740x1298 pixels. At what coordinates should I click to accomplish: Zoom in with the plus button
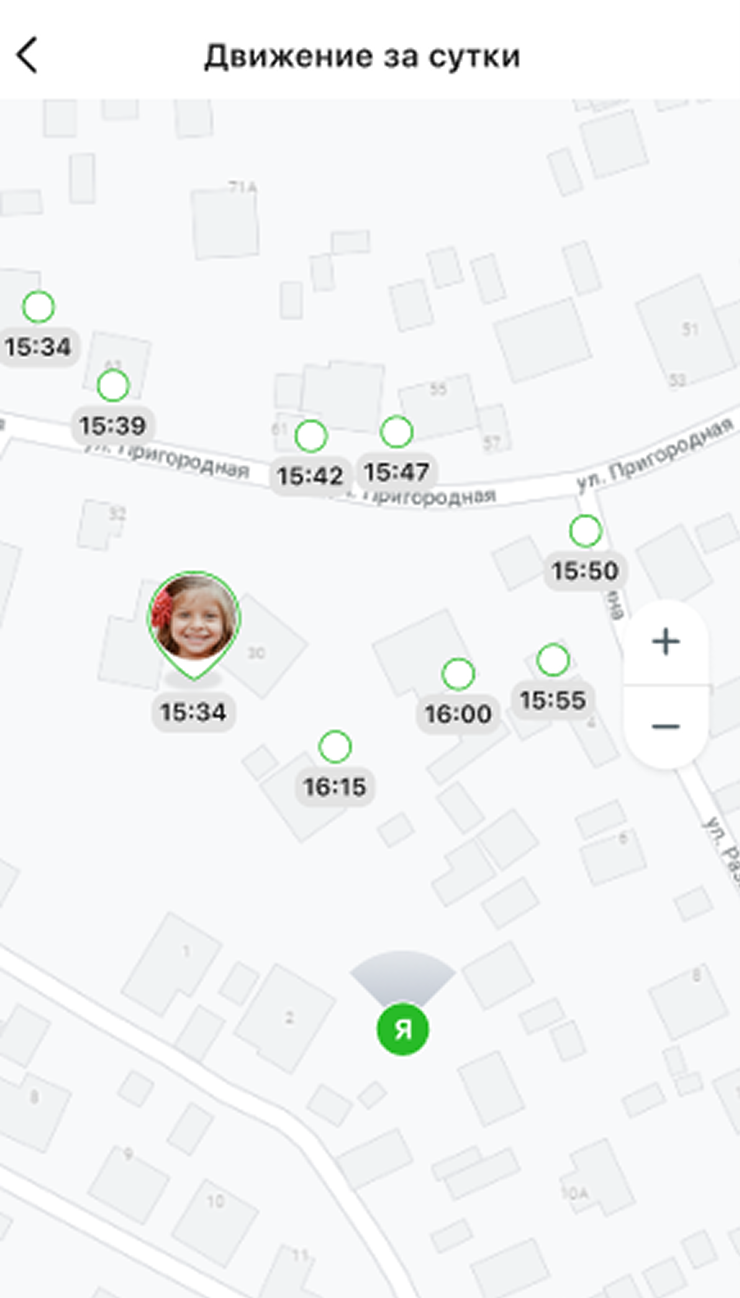point(666,642)
